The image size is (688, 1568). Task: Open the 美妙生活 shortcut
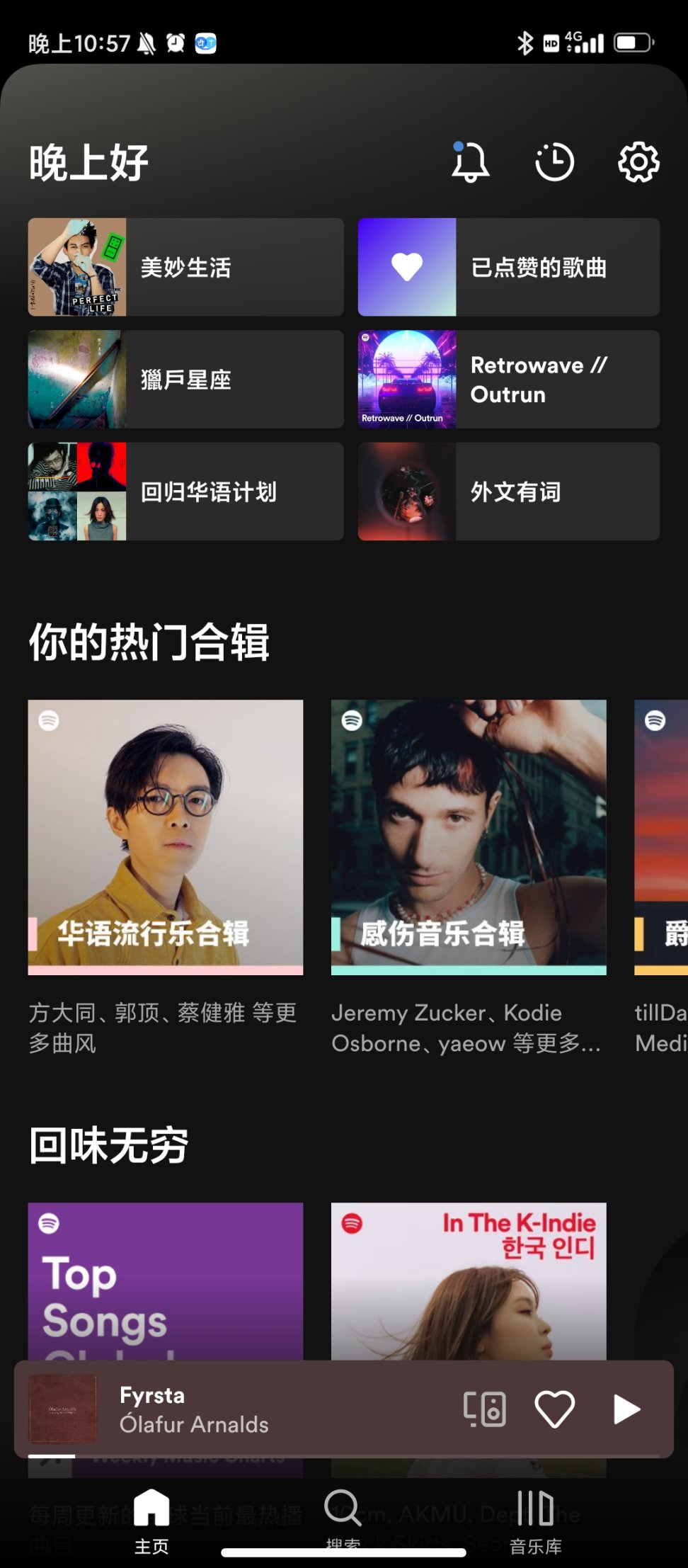point(185,267)
